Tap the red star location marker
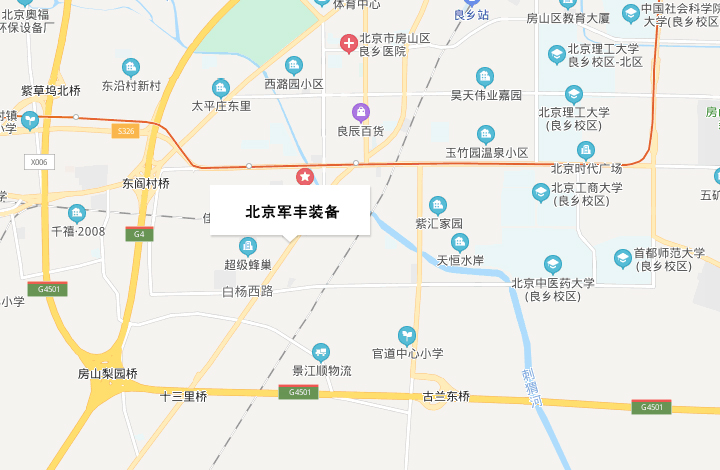Image resolution: width=720 pixels, height=470 pixels. tap(304, 177)
